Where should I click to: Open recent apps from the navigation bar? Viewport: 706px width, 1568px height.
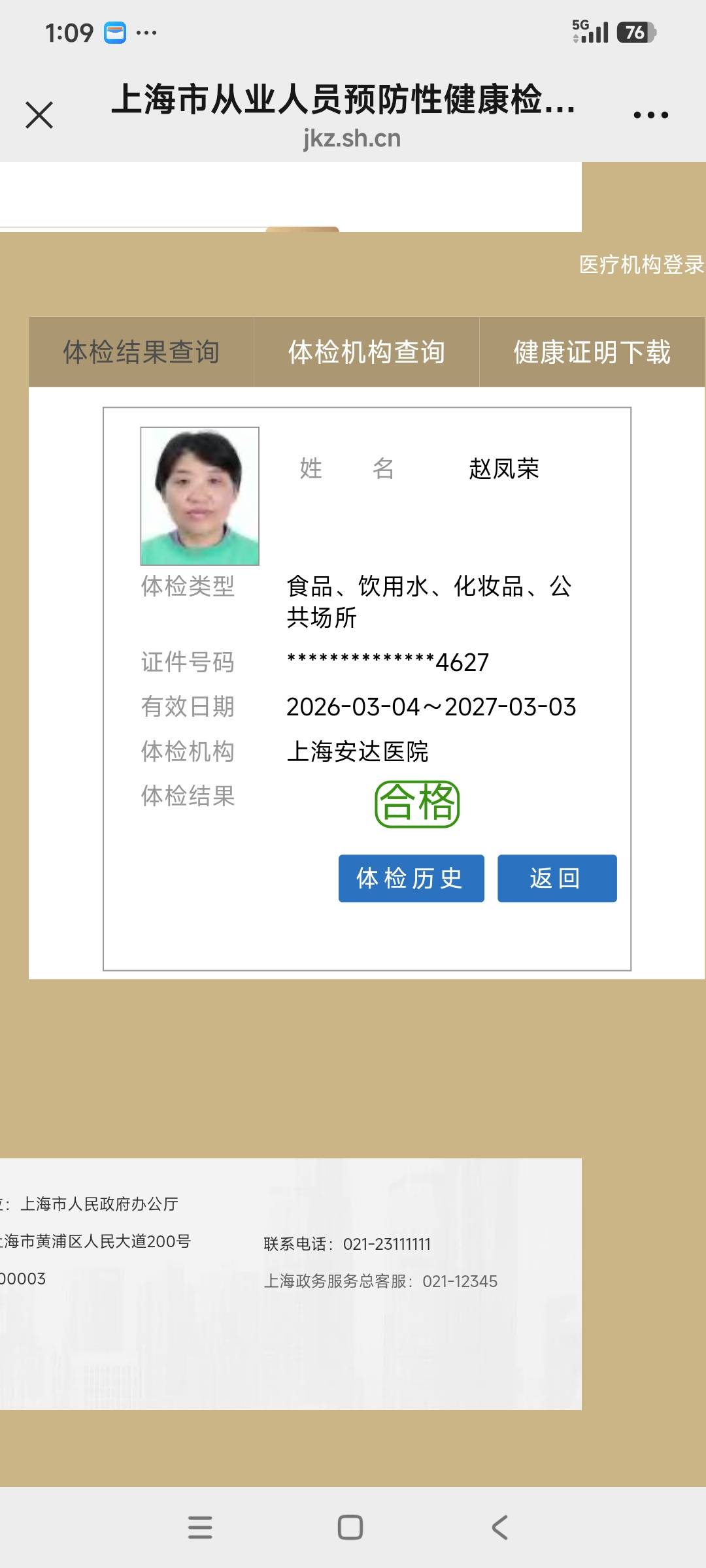coord(200,1527)
